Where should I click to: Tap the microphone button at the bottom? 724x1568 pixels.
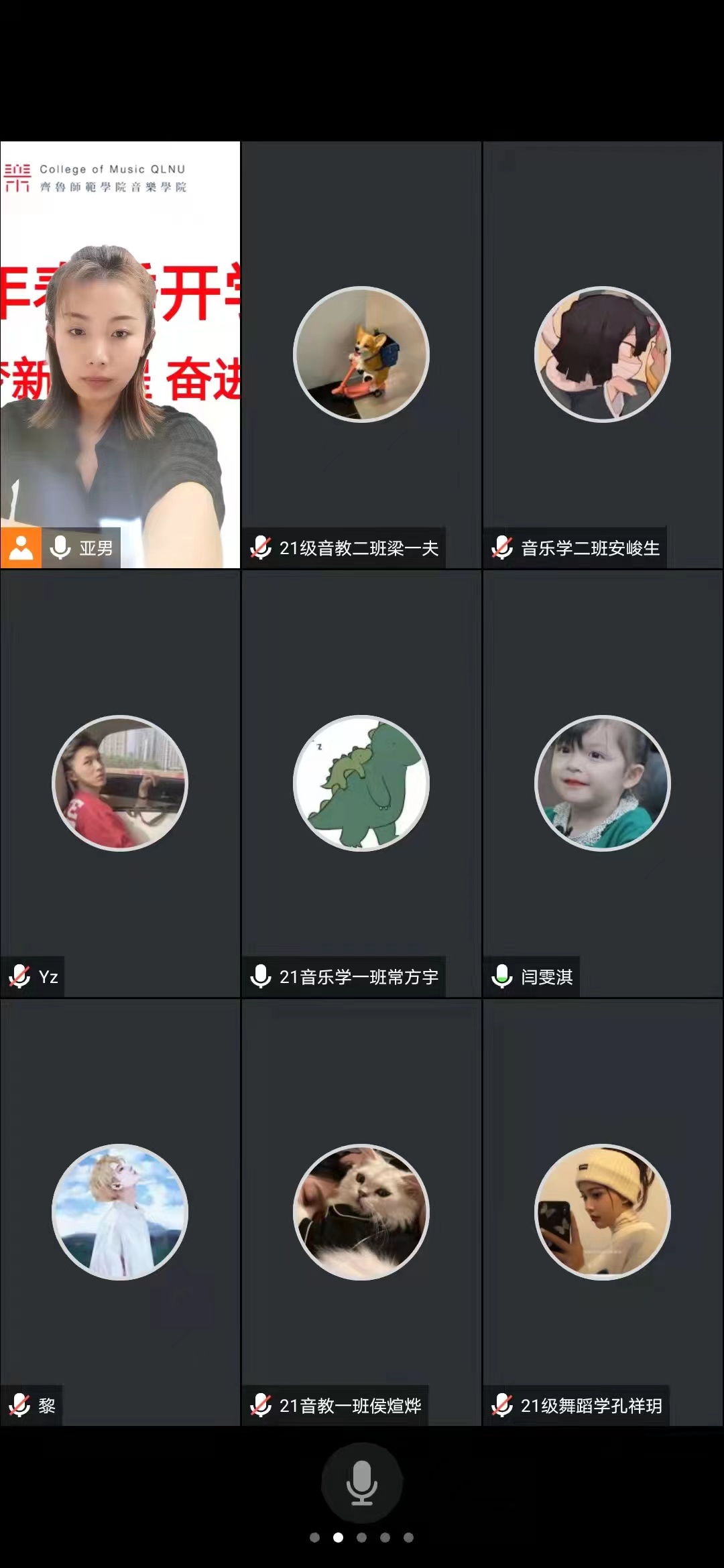(361, 1483)
